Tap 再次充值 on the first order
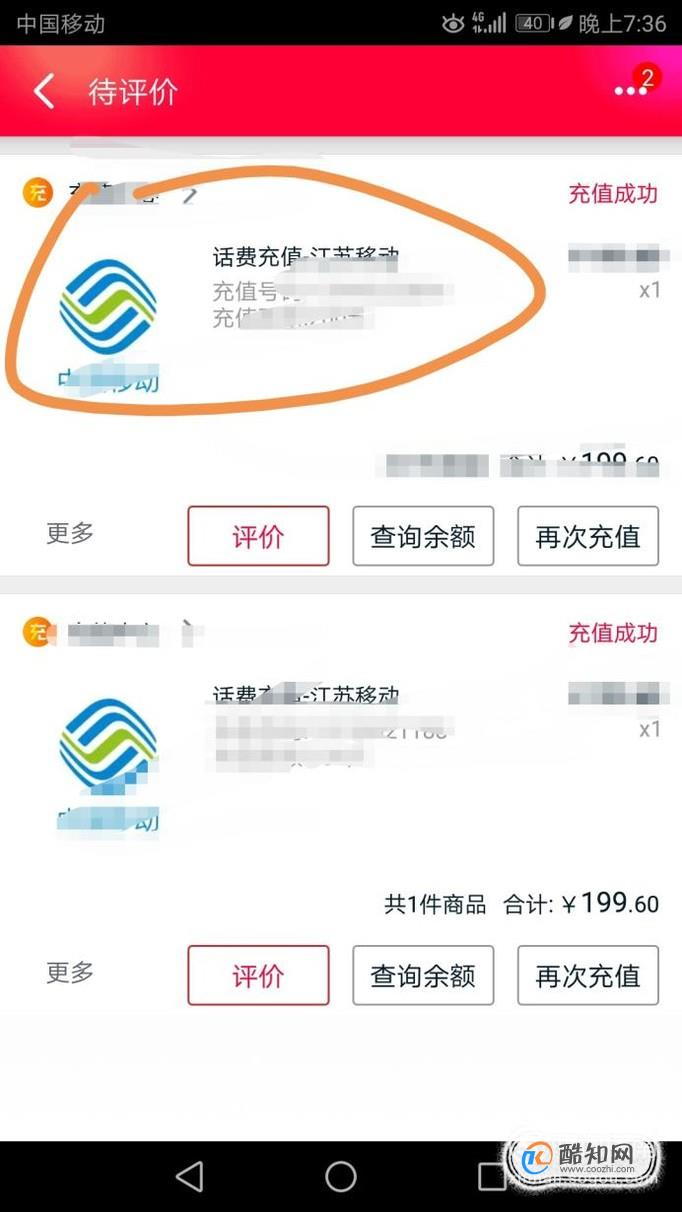This screenshot has width=682, height=1212. coord(587,537)
